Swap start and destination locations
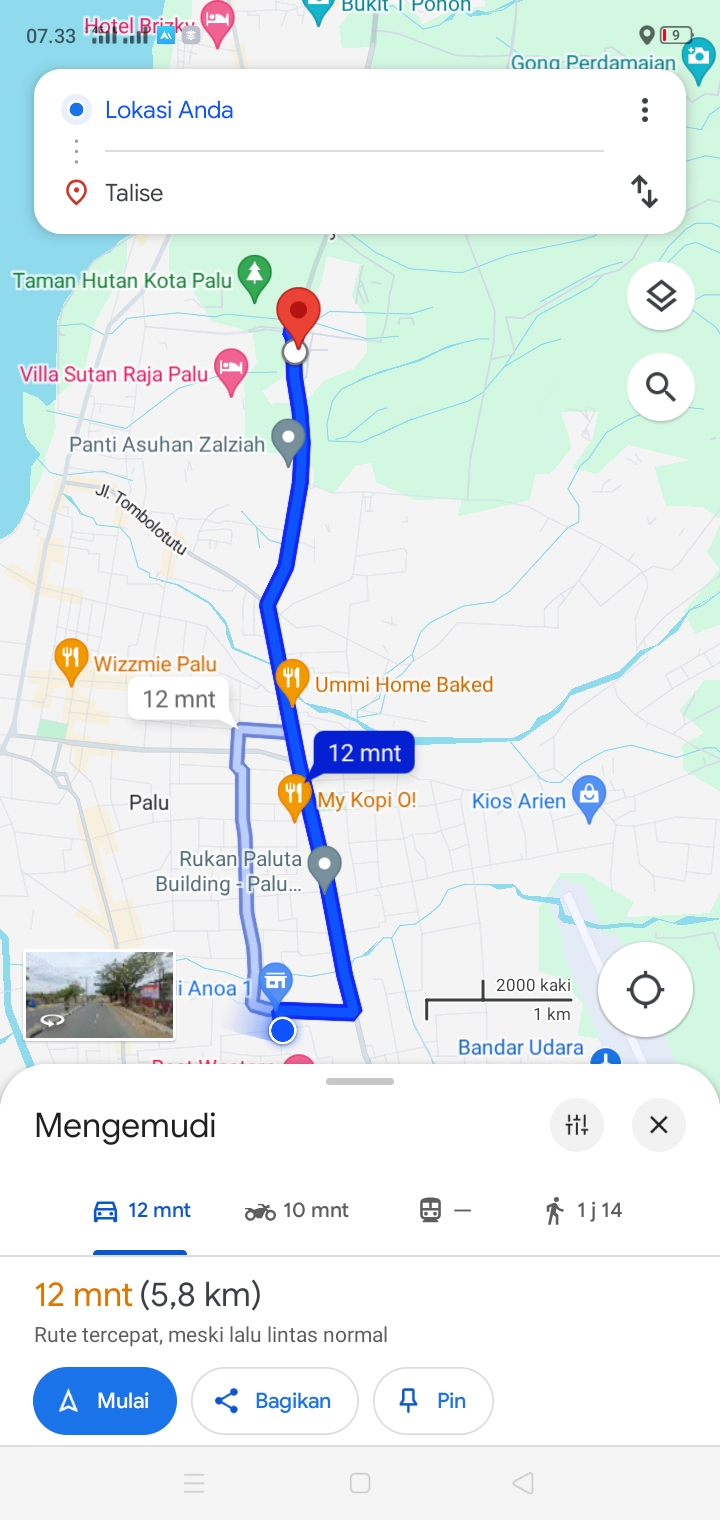Screen dimensions: 720x1520 pos(645,192)
